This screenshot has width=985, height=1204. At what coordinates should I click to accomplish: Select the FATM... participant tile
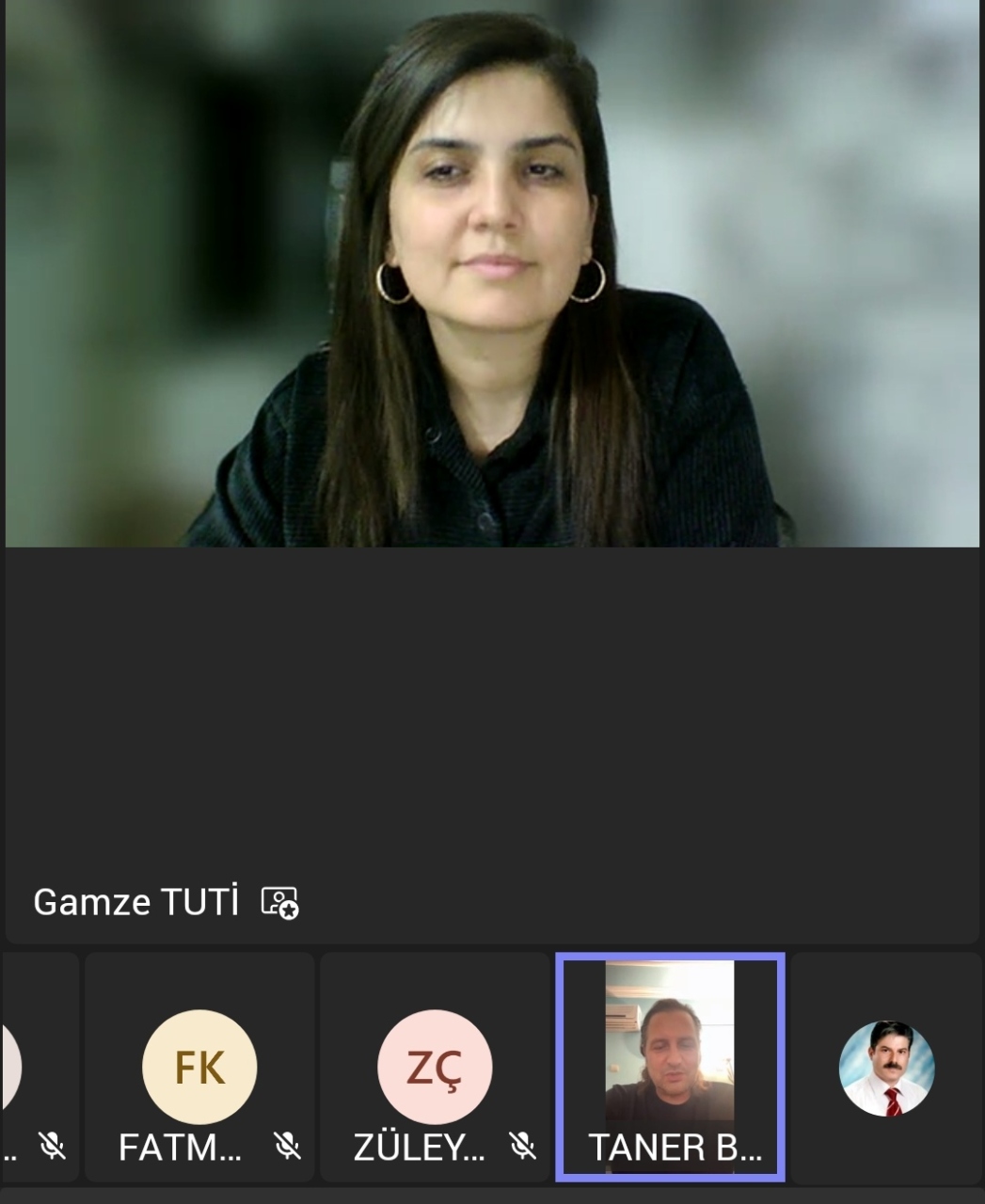pos(199,1068)
